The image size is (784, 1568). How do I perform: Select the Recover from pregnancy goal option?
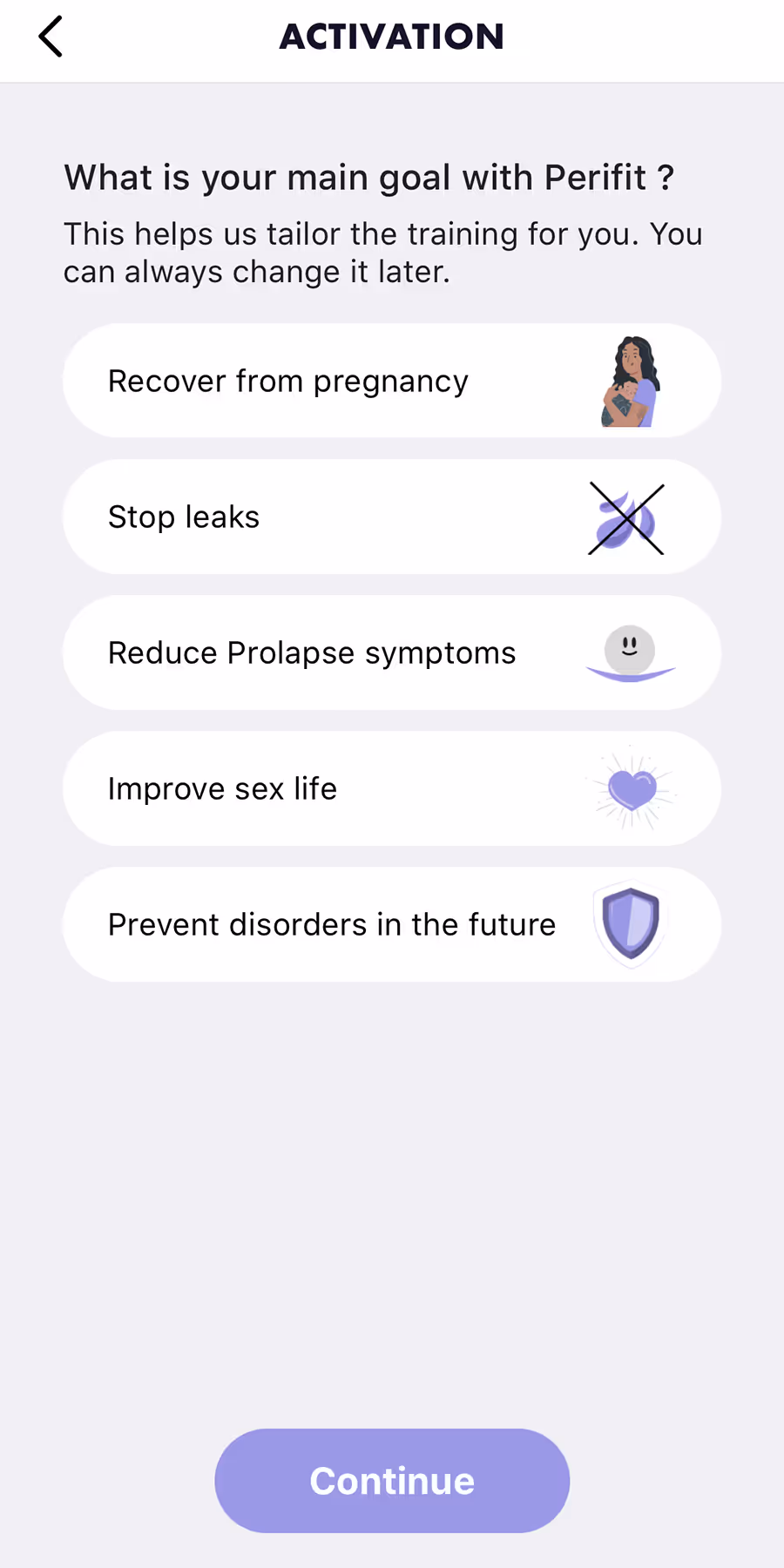(392, 381)
